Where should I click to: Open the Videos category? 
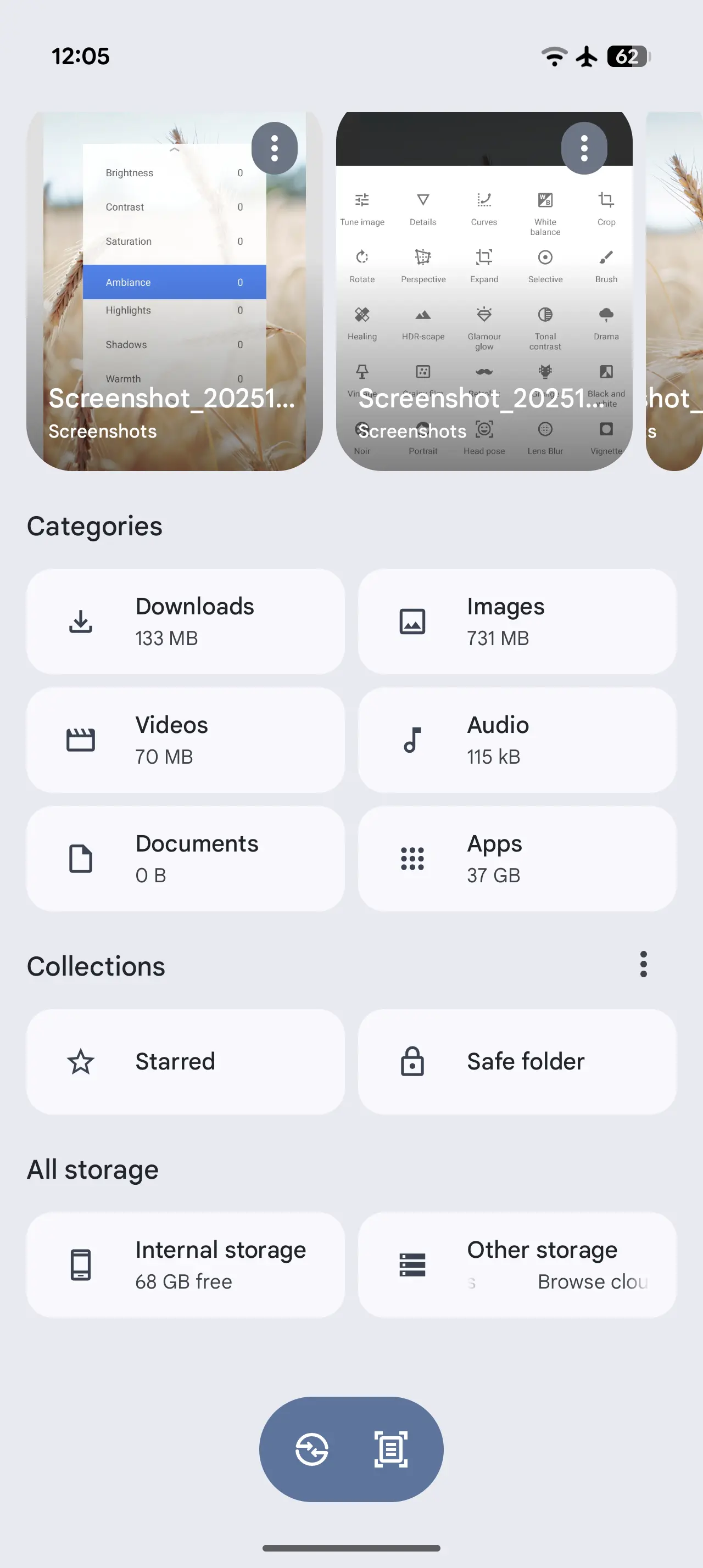click(186, 740)
